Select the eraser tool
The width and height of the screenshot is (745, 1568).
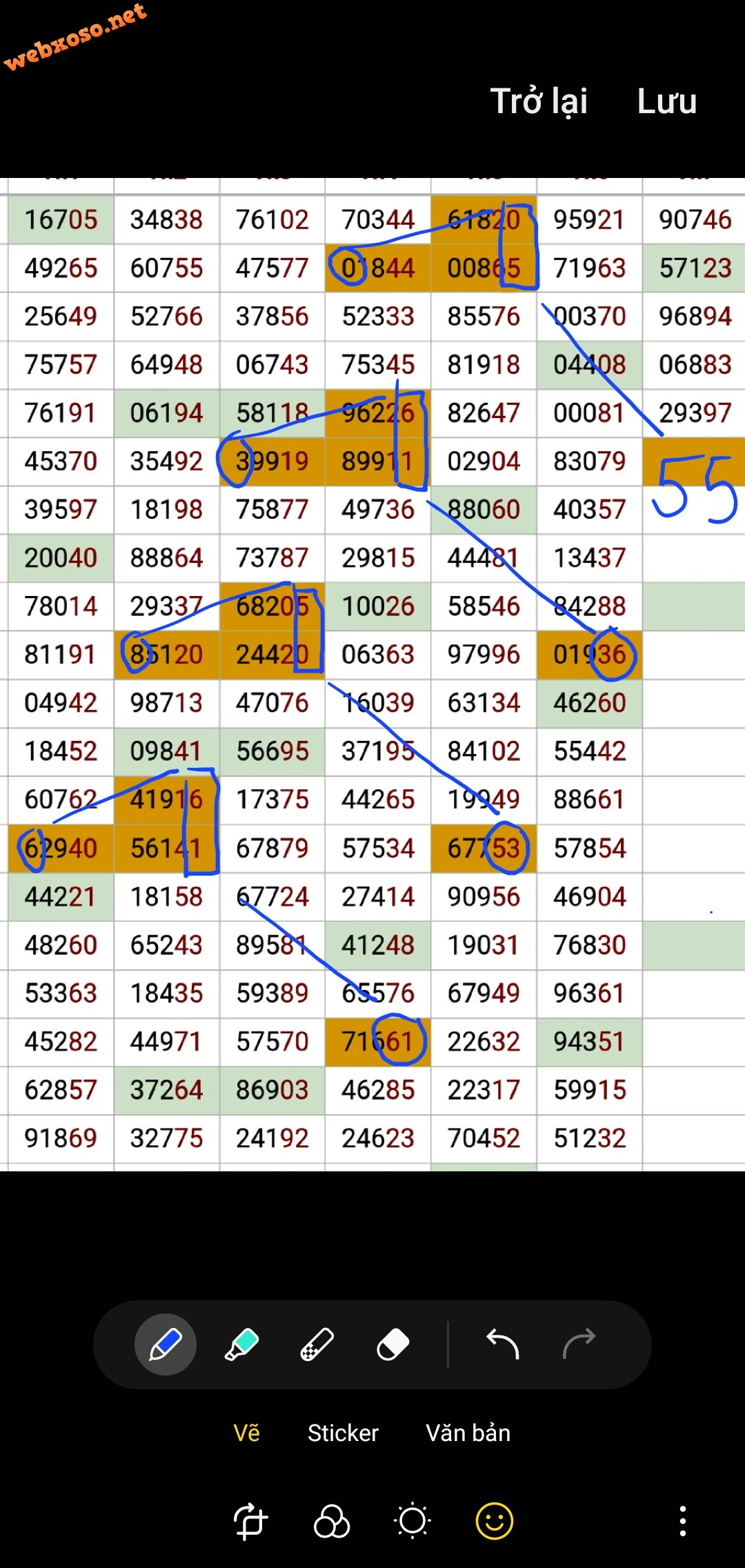click(393, 1344)
